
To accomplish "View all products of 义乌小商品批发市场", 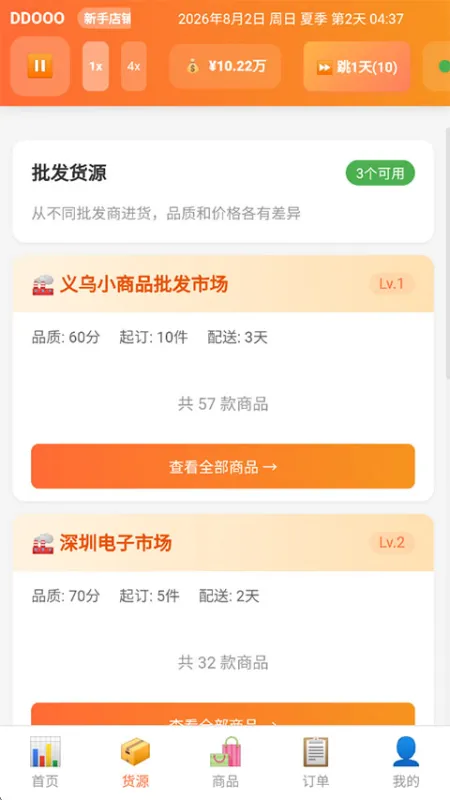I will pyautogui.click(x=223, y=466).
